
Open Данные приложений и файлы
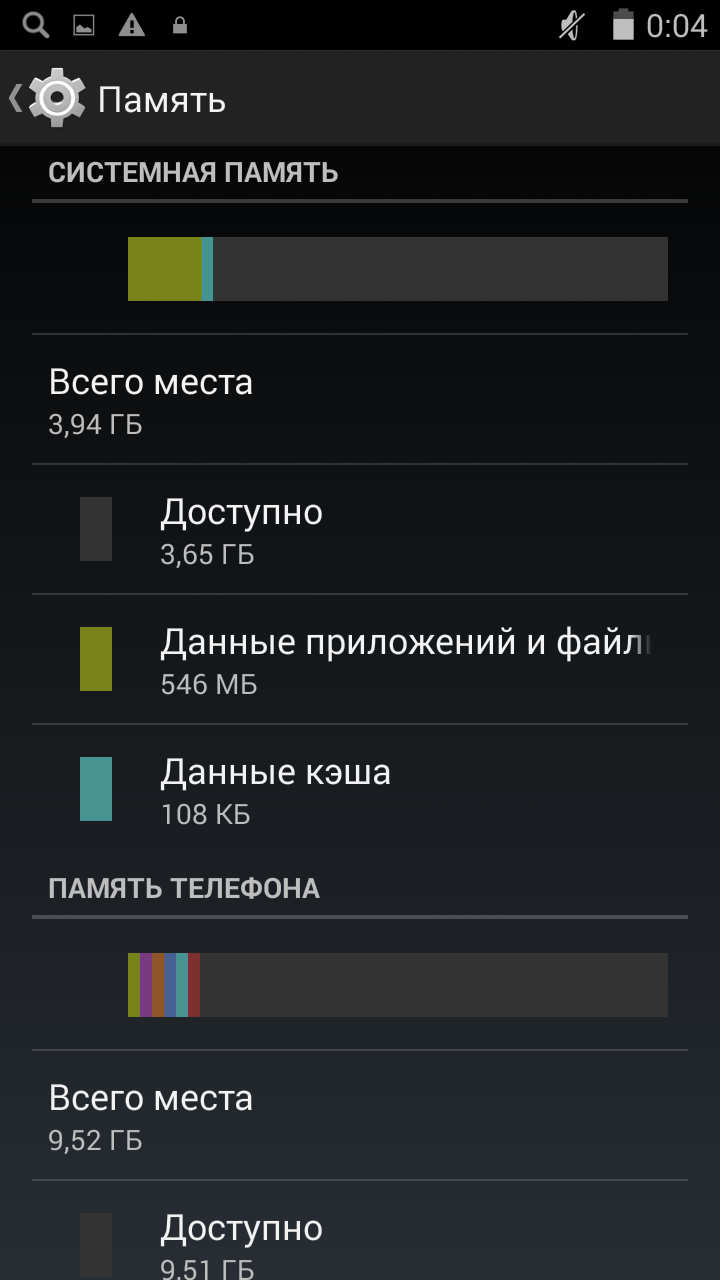coord(360,659)
